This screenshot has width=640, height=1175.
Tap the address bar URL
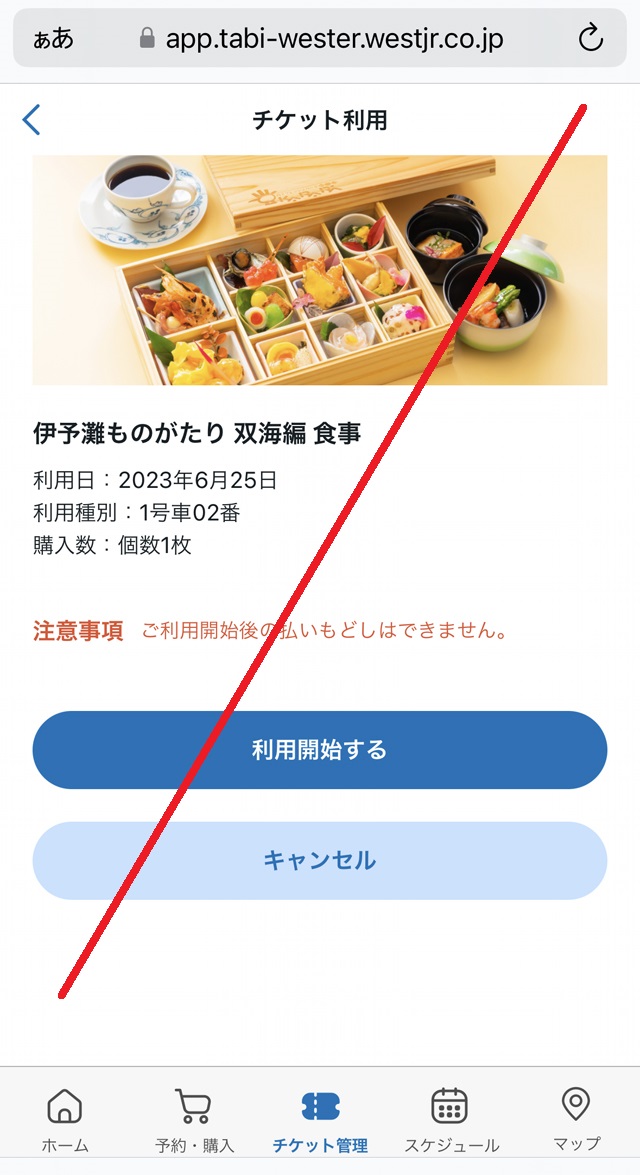pos(333,39)
